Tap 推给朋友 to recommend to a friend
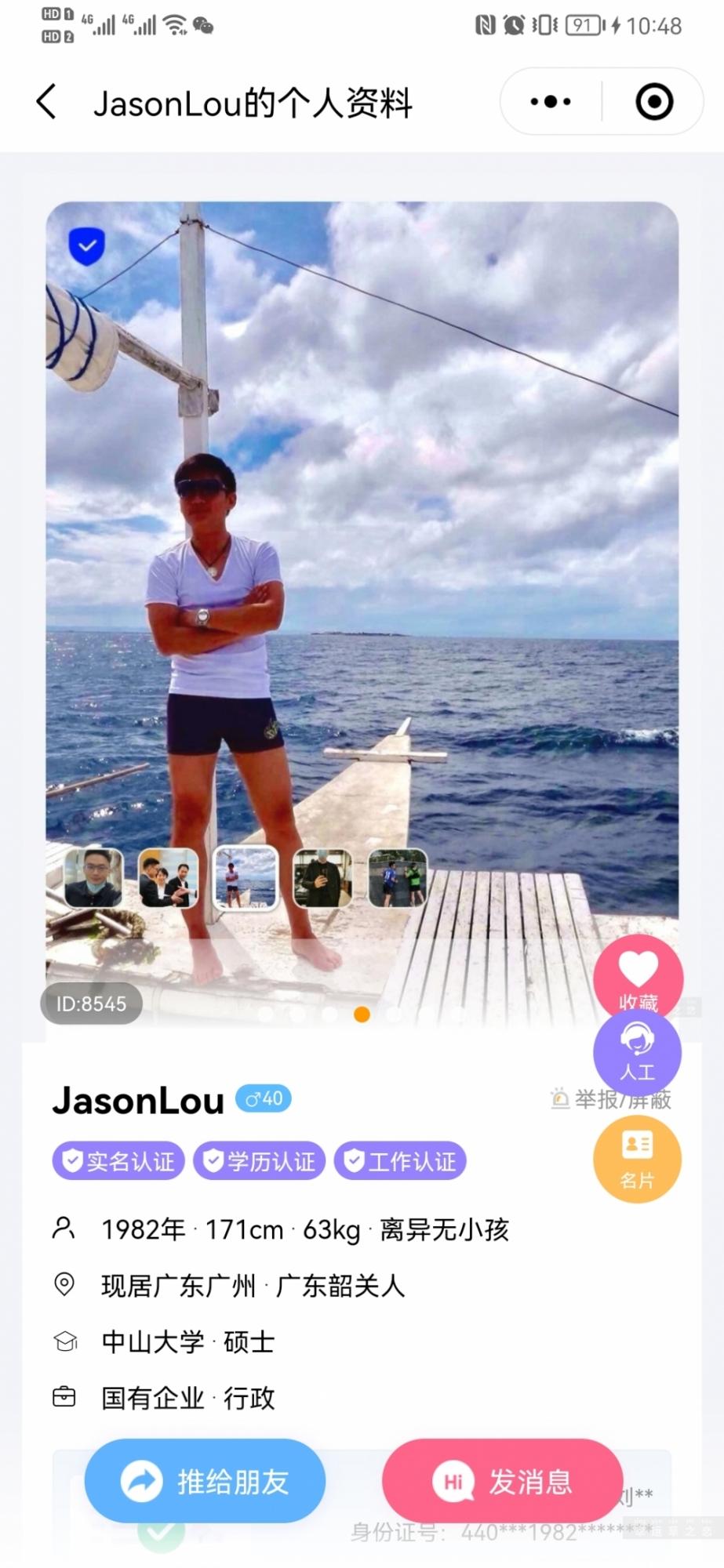This screenshot has height=1568, width=724. 205,1481
